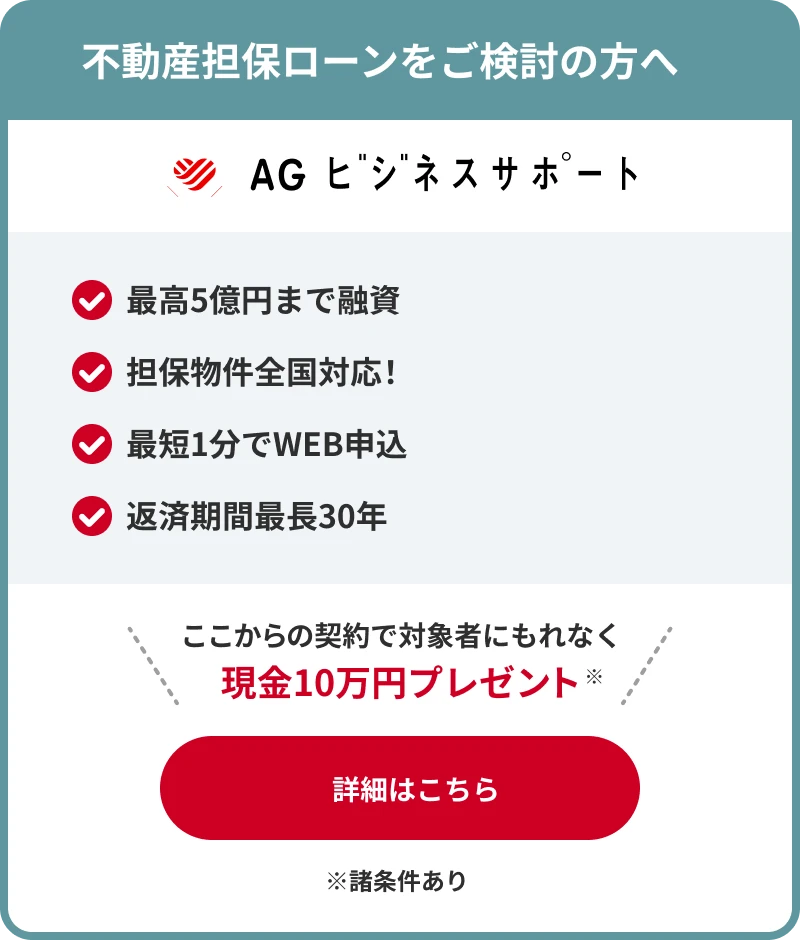Click the checkmark beside 担保物件全国対応!

(91, 372)
